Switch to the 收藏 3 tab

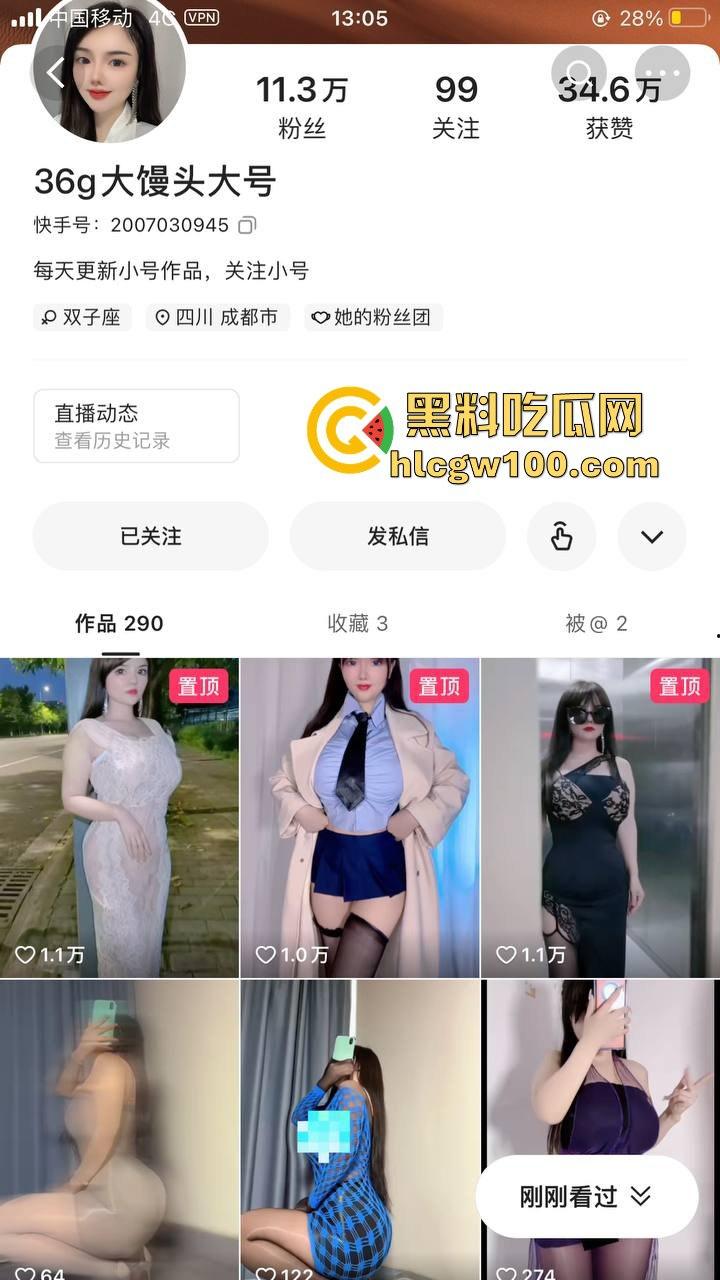359,623
